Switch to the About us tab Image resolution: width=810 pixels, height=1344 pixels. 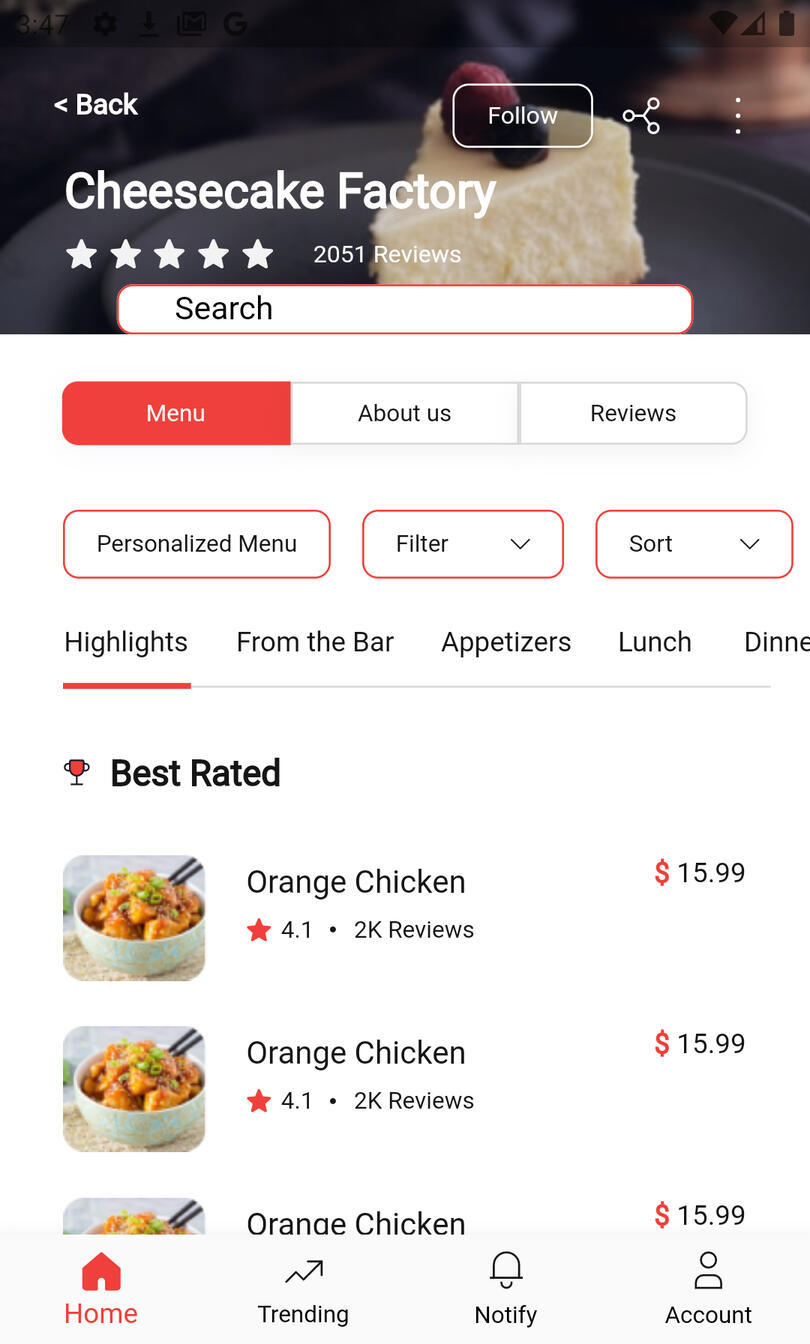click(404, 413)
